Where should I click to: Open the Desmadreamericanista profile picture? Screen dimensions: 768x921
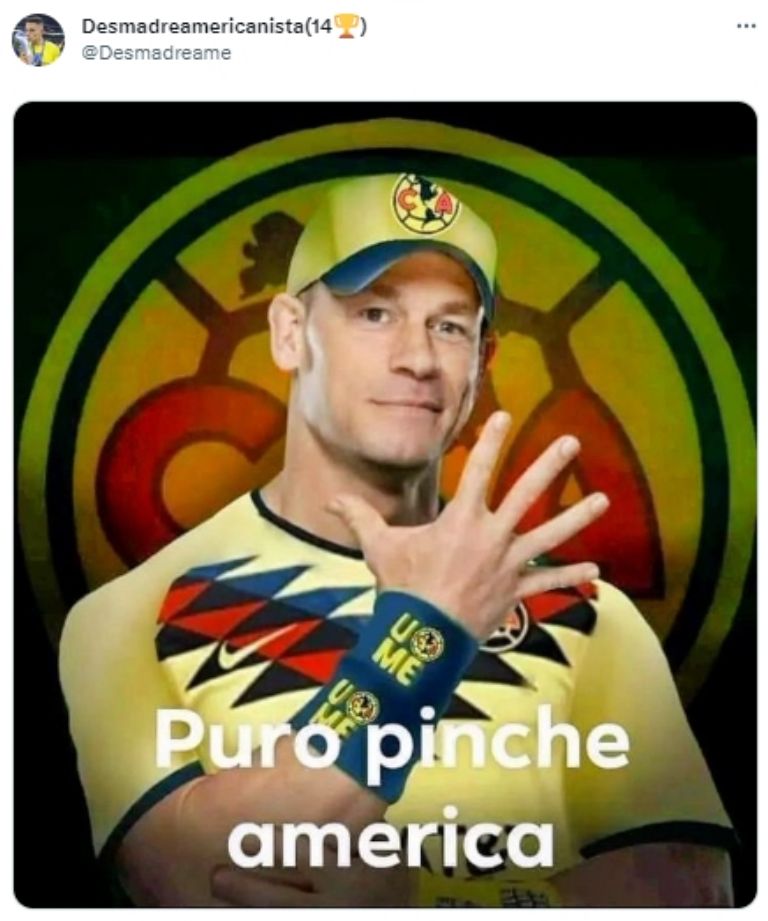coord(38,39)
